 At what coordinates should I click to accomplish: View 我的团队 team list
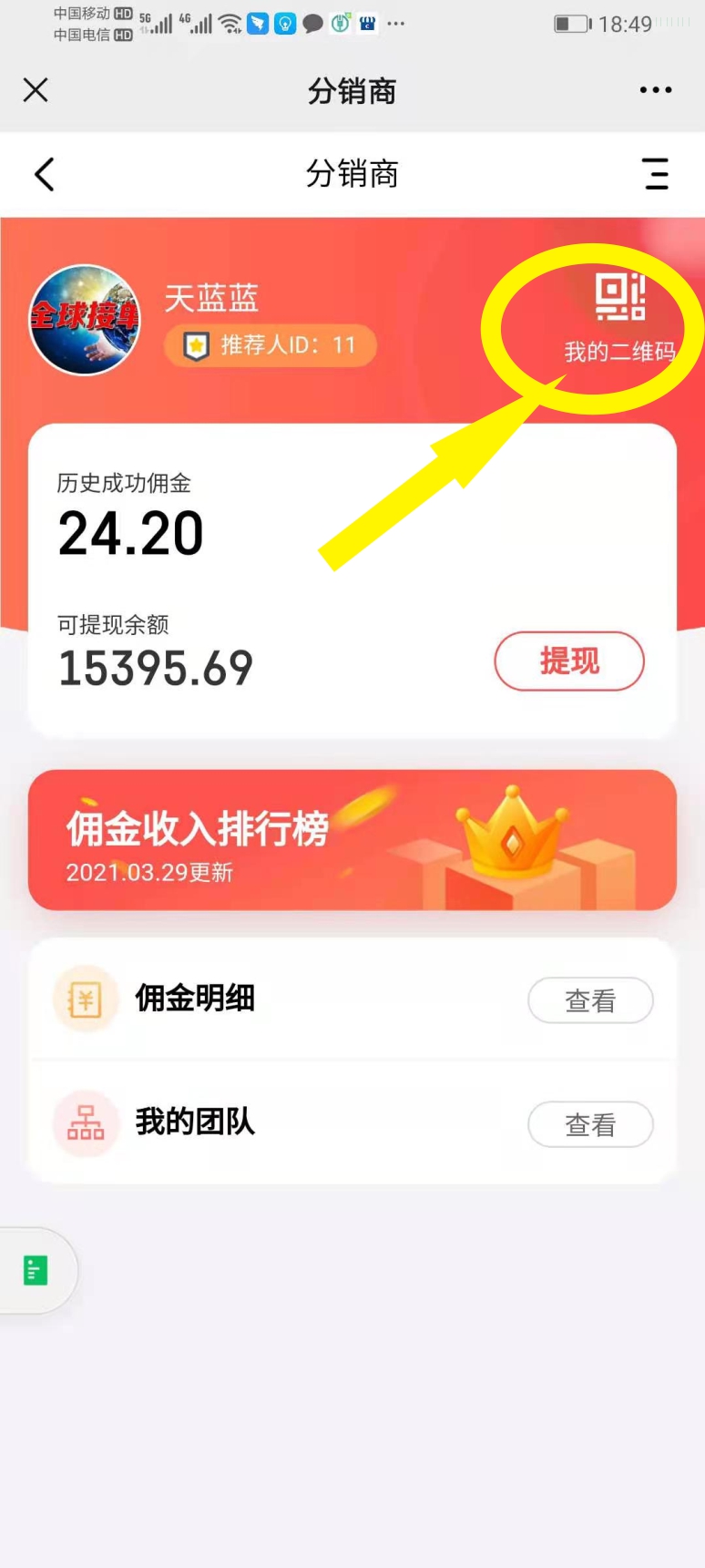pyautogui.click(x=590, y=1124)
